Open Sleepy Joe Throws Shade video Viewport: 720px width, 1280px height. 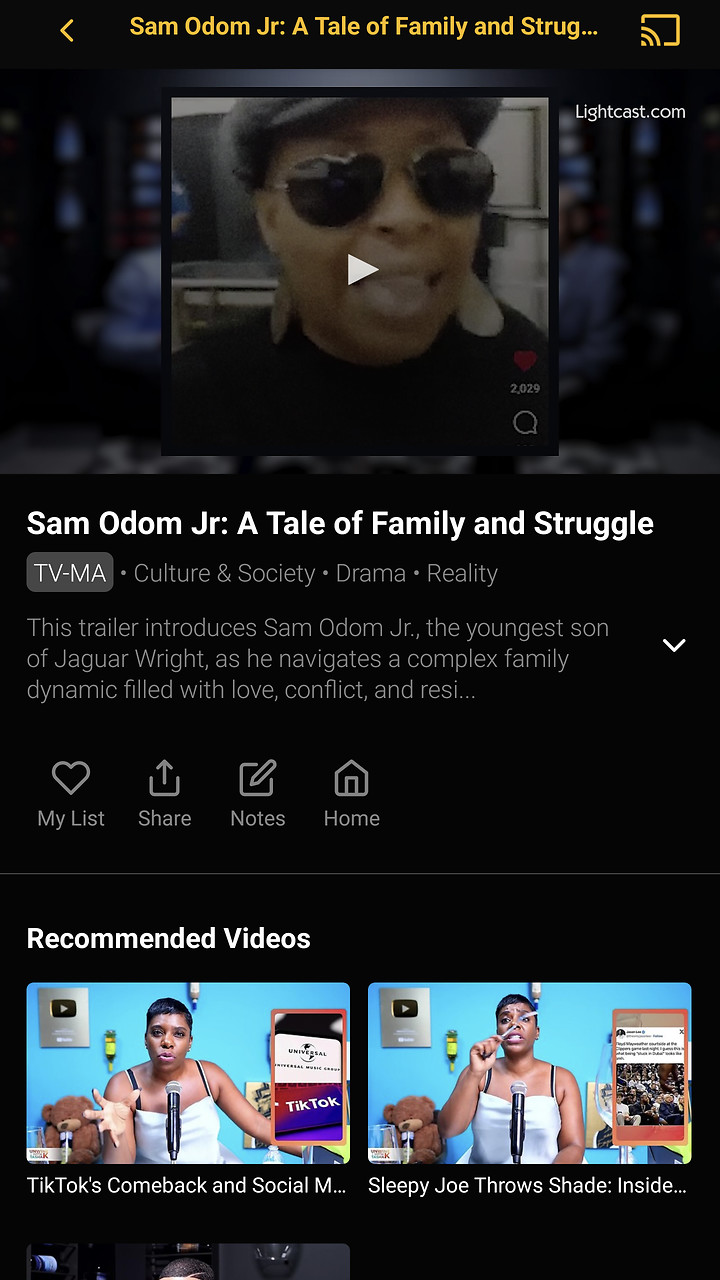pos(529,1072)
